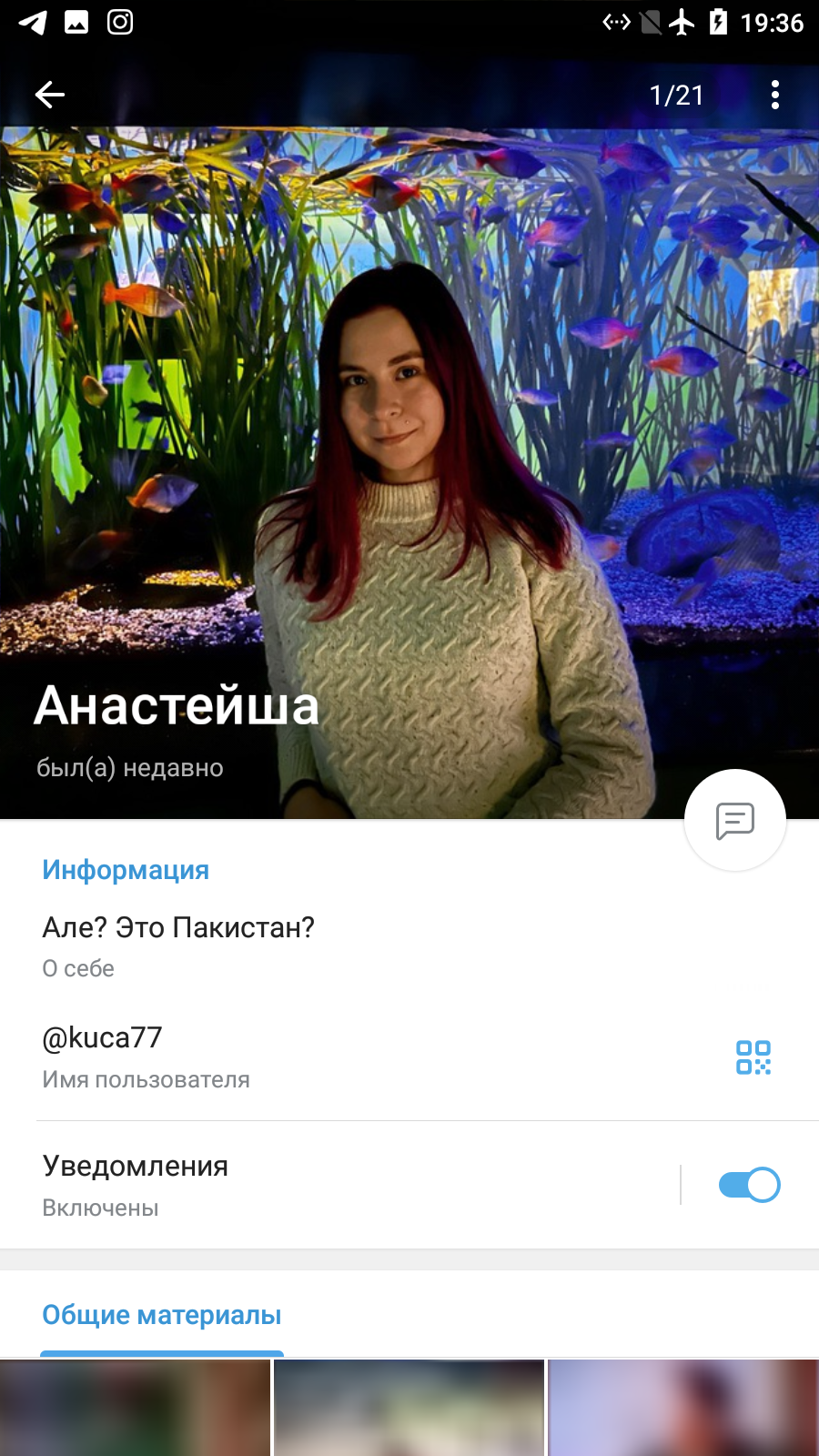Start a chat via the message button

[x=735, y=821]
